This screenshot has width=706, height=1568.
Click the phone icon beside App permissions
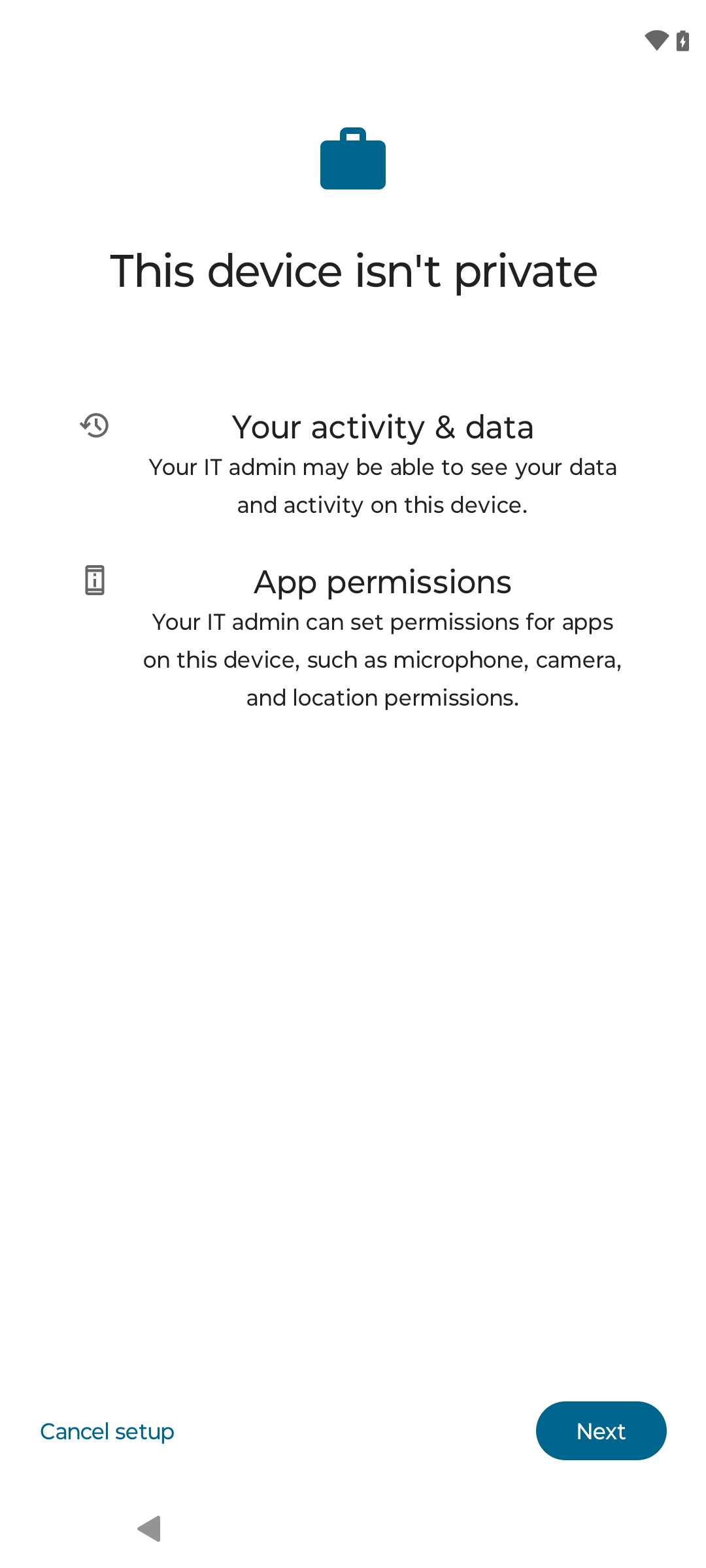pyautogui.click(x=95, y=581)
